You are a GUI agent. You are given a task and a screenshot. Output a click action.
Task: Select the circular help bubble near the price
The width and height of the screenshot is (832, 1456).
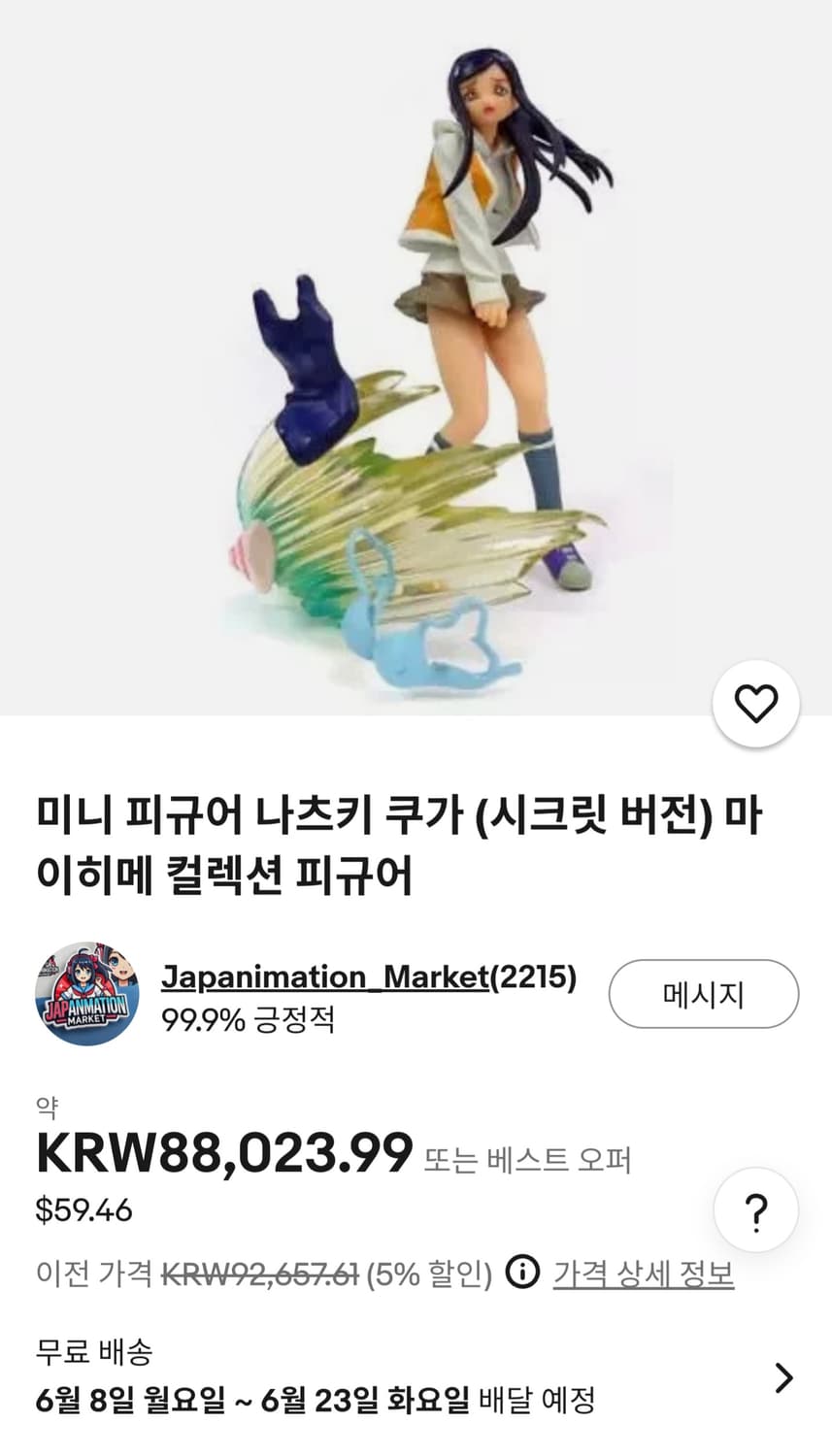point(755,1209)
